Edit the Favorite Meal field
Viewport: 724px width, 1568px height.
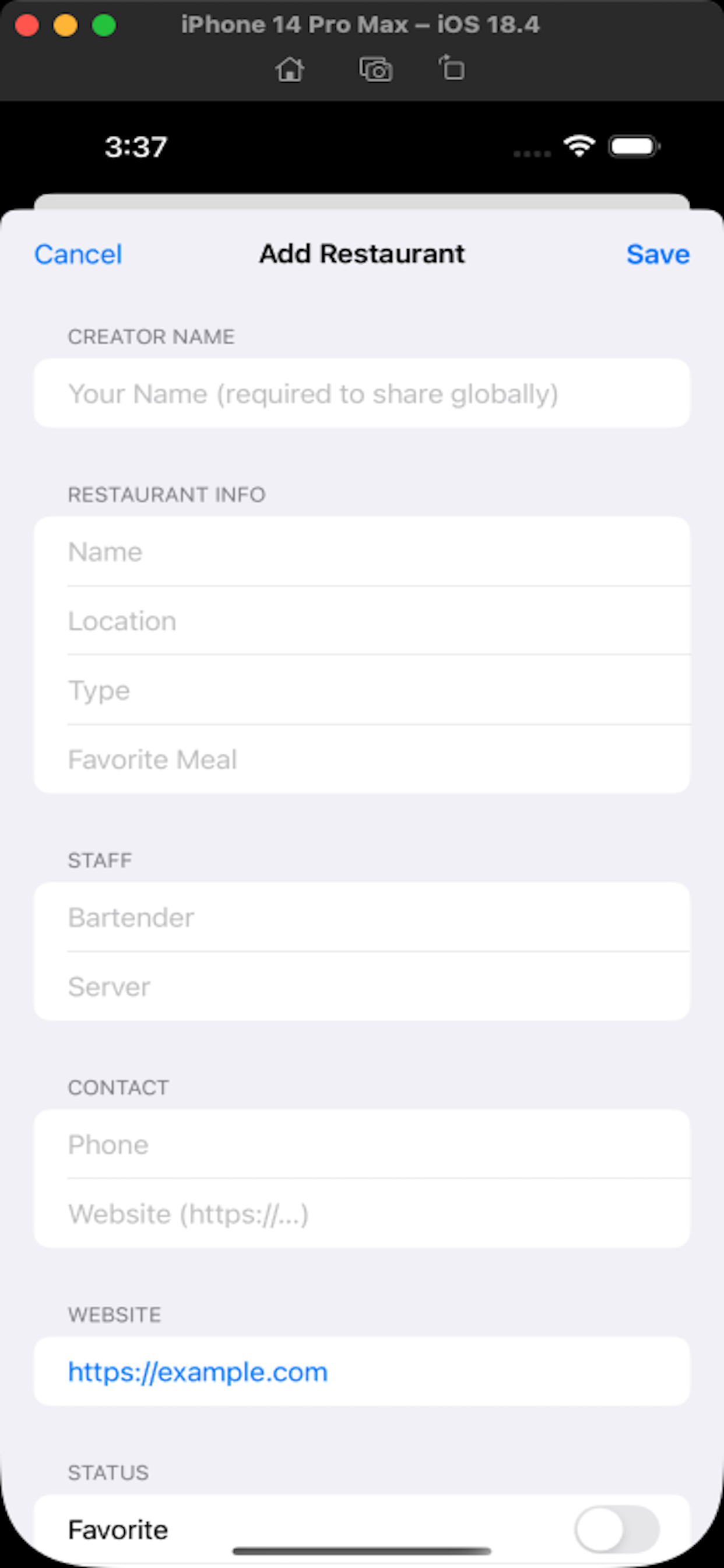(361, 759)
